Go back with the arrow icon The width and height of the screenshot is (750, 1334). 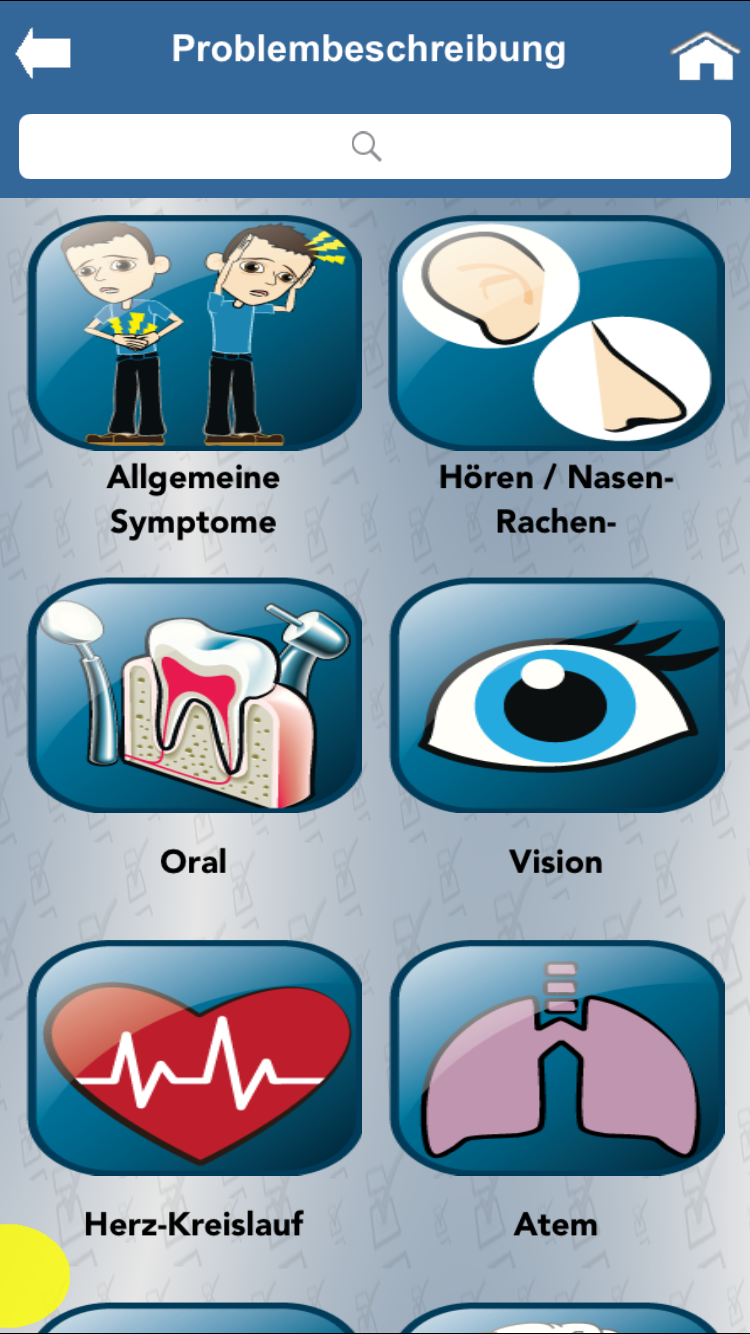coord(43,52)
